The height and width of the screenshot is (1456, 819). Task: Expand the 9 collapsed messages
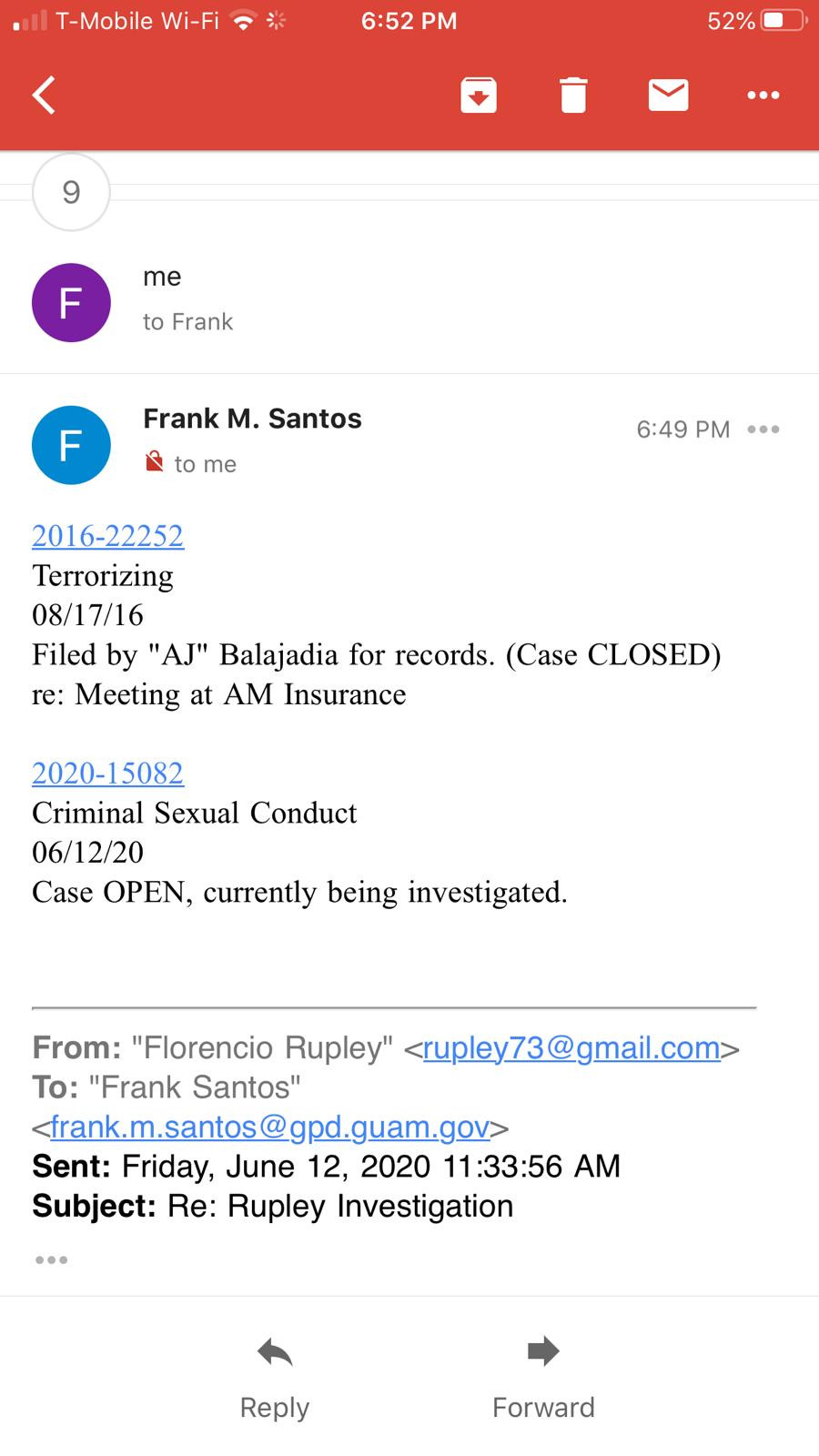click(x=71, y=192)
